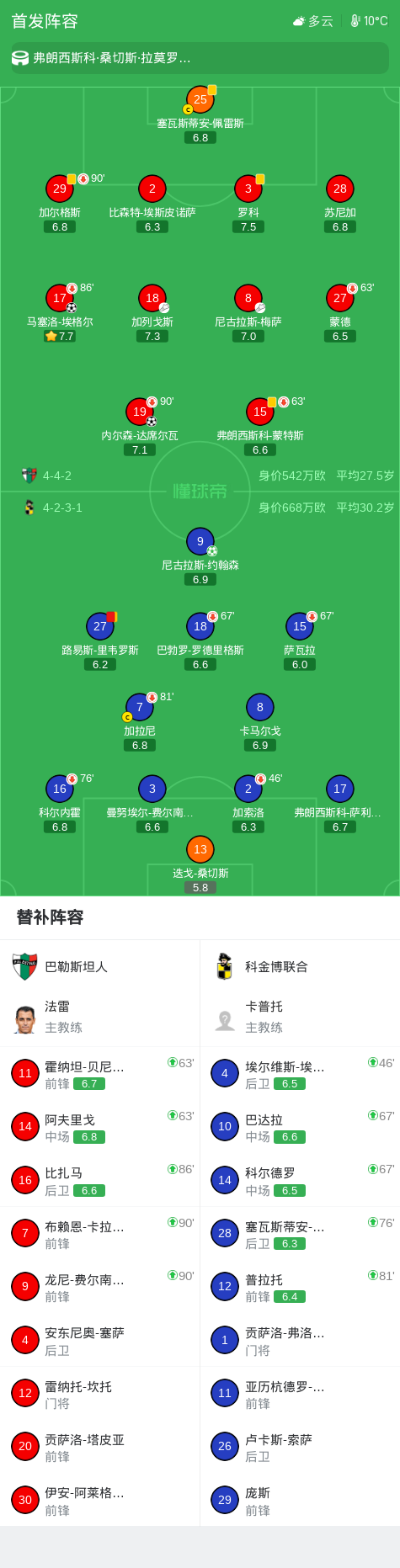View coach 卡普托 profile
This screenshot has height=1568, width=400.
(300, 1017)
